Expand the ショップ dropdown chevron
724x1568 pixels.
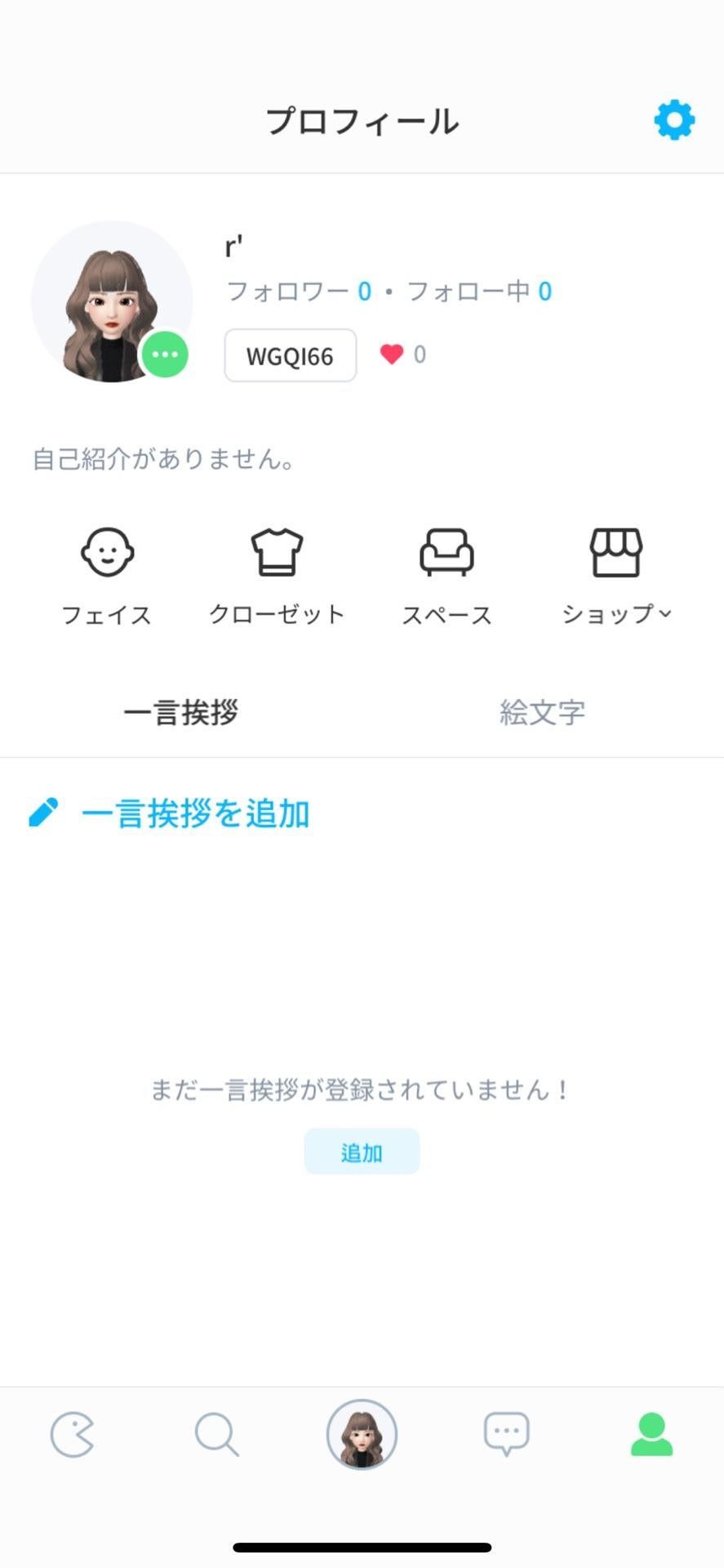click(666, 615)
